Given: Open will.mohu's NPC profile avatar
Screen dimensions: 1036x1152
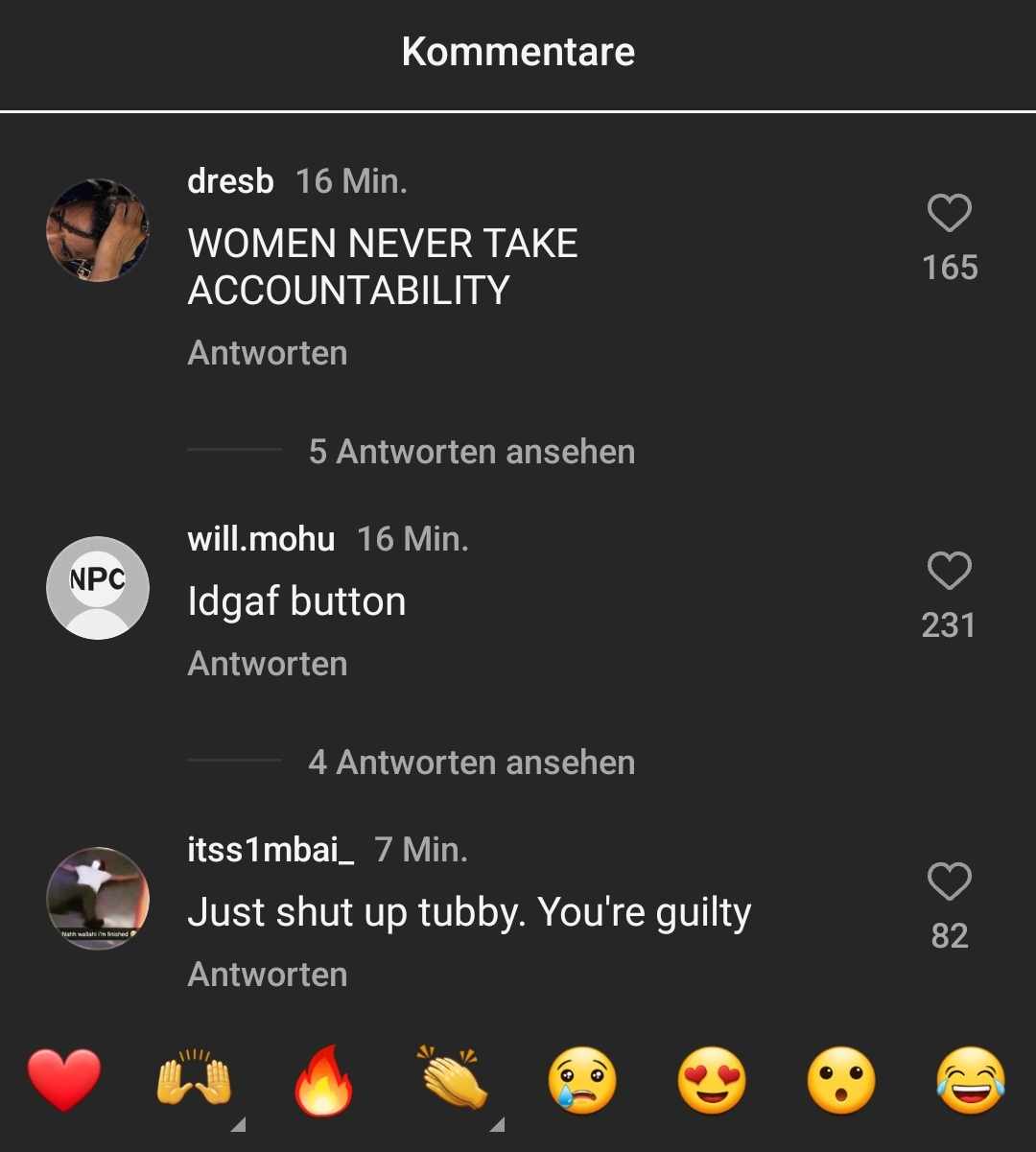Looking at the screenshot, I should pos(98,588).
